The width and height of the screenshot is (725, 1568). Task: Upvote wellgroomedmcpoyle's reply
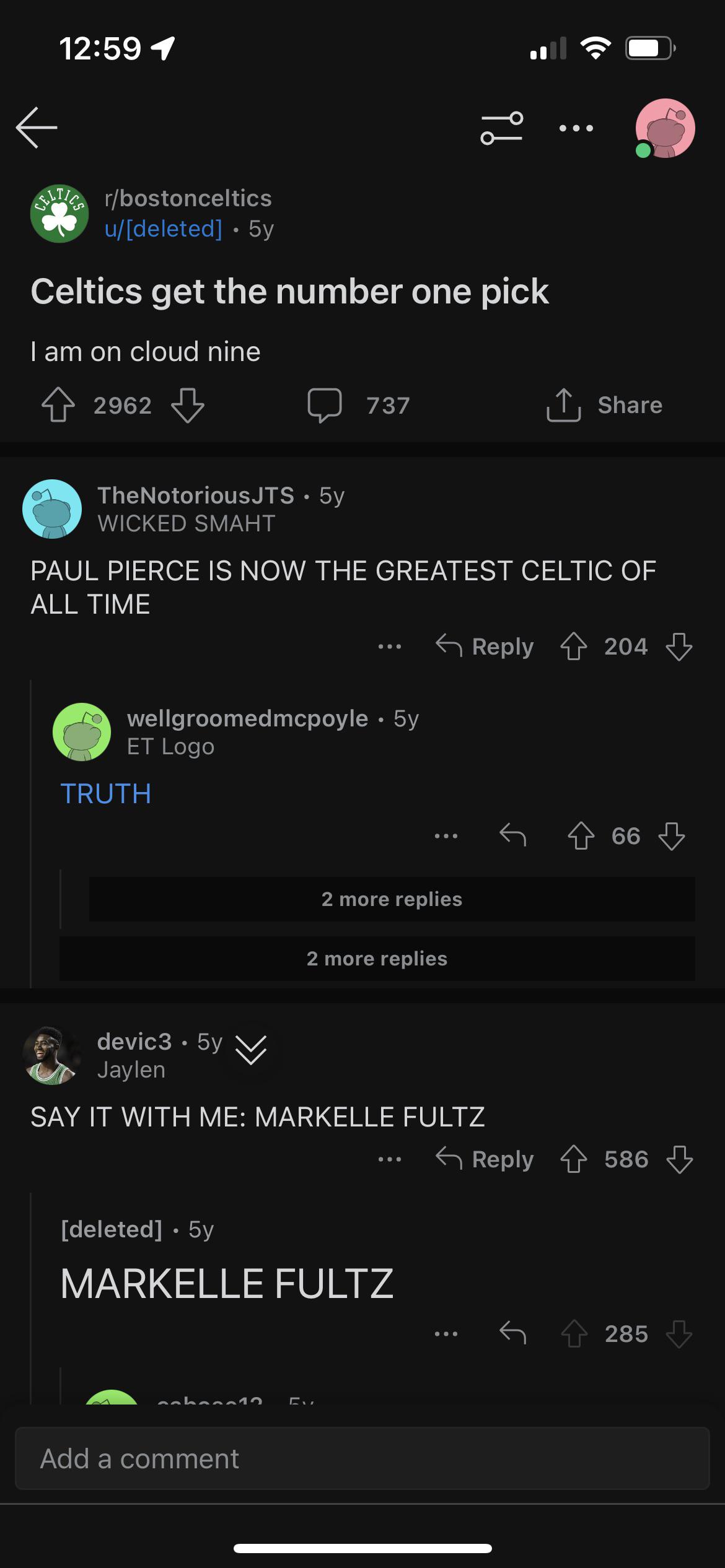[581, 836]
